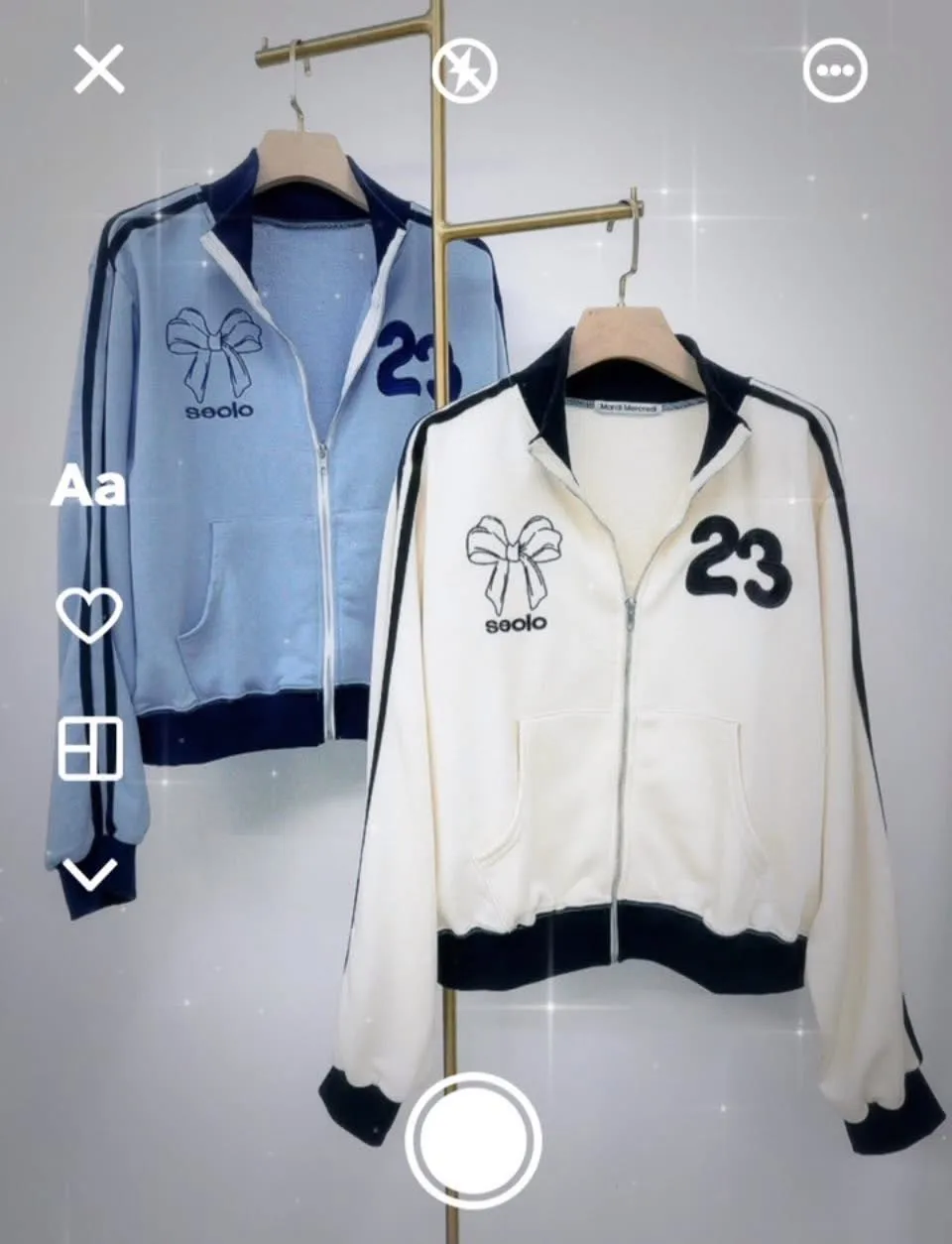952x1244 pixels.
Task: Toggle the camera flash
Action: pyautogui.click(x=465, y=71)
